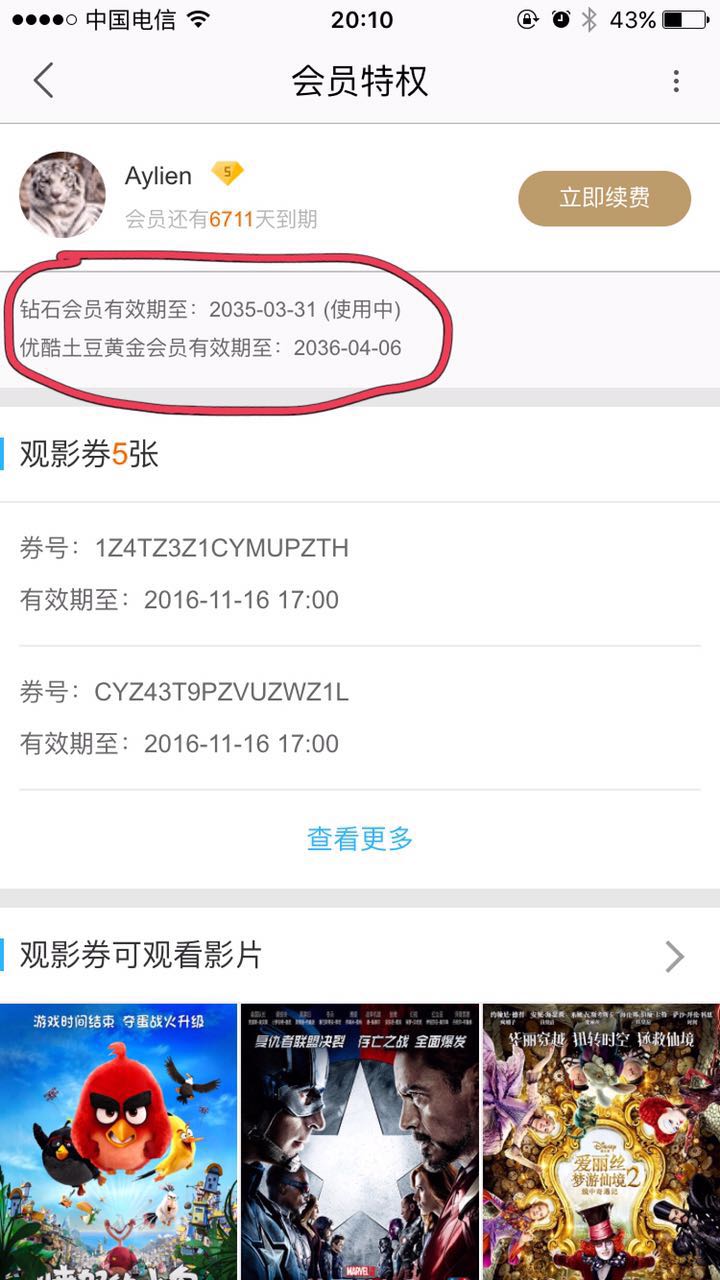Screen dimensions: 720x1280
Task: Tap 查看更多 to see more tickets
Action: pos(360,838)
